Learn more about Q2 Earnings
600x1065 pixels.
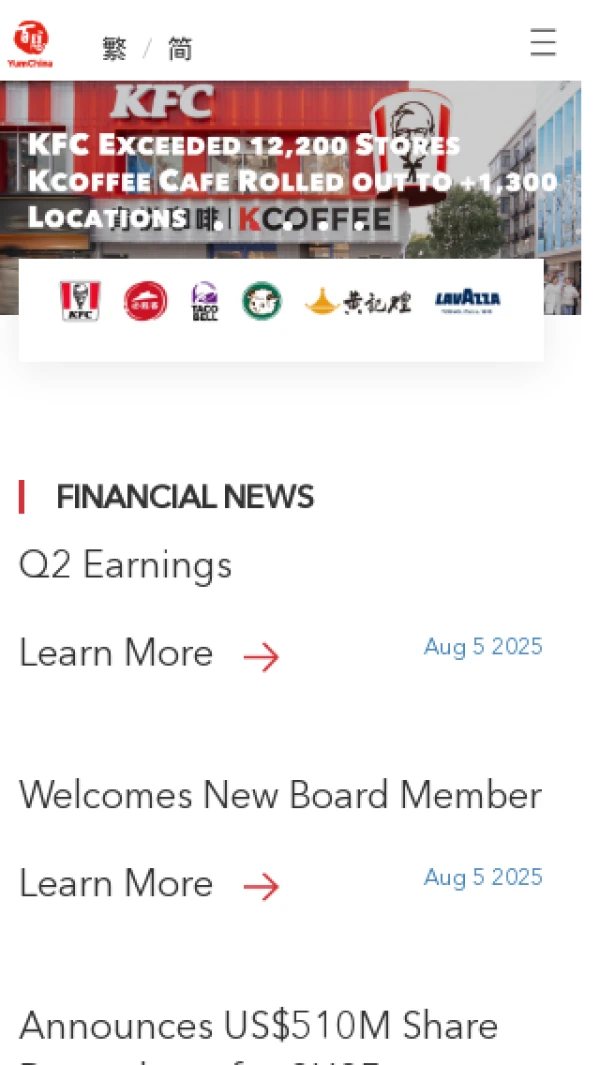point(148,654)
